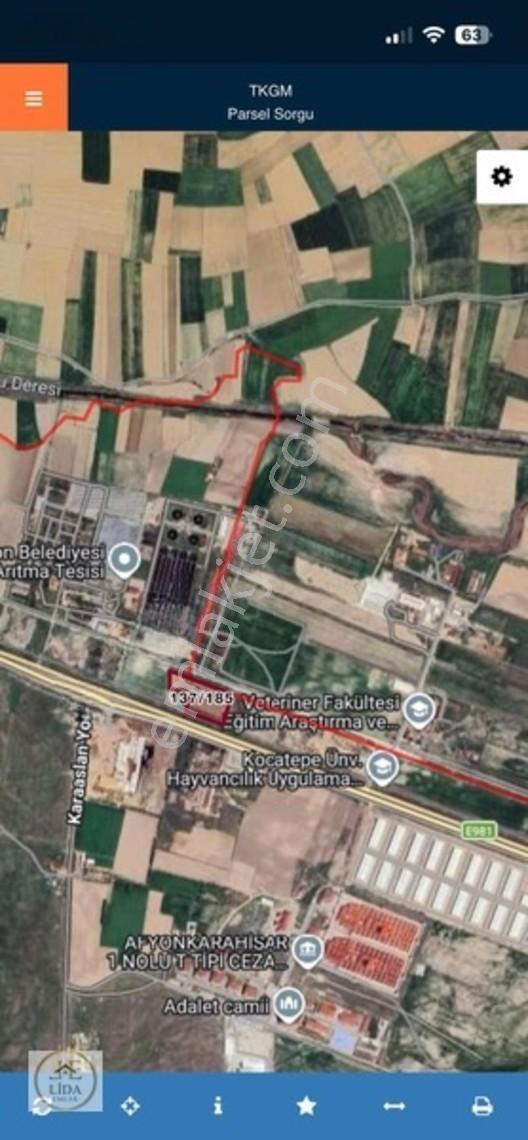Show parcel info from the toolbar
The width and height of the screenshot is (528, 1140).
tap(218, 1106)
